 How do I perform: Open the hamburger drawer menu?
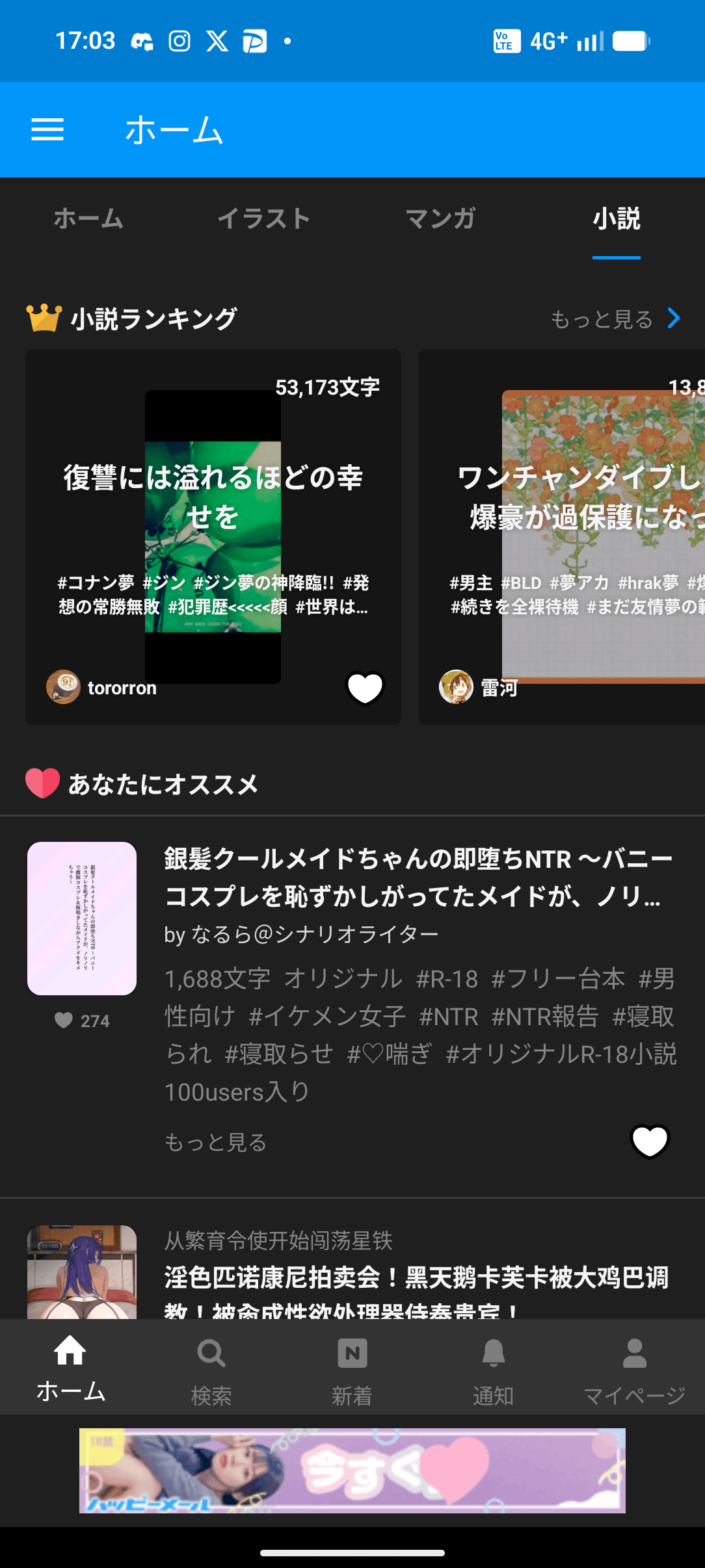(x=47, y=130)
